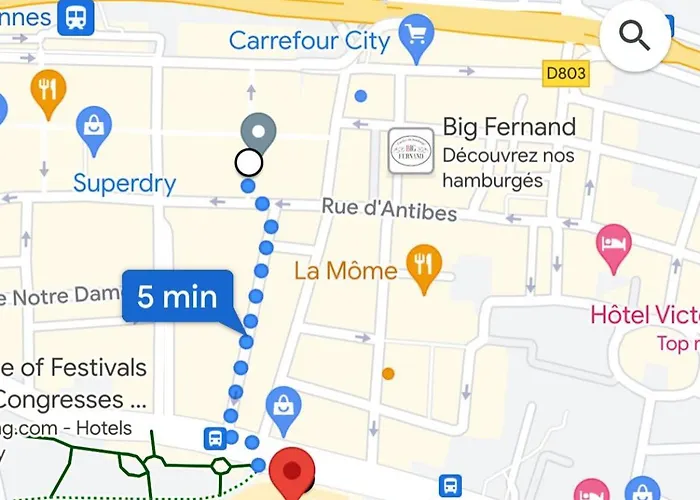Open the Big Fernand promoted place
The image size is (700, 500).
[410, 151]
